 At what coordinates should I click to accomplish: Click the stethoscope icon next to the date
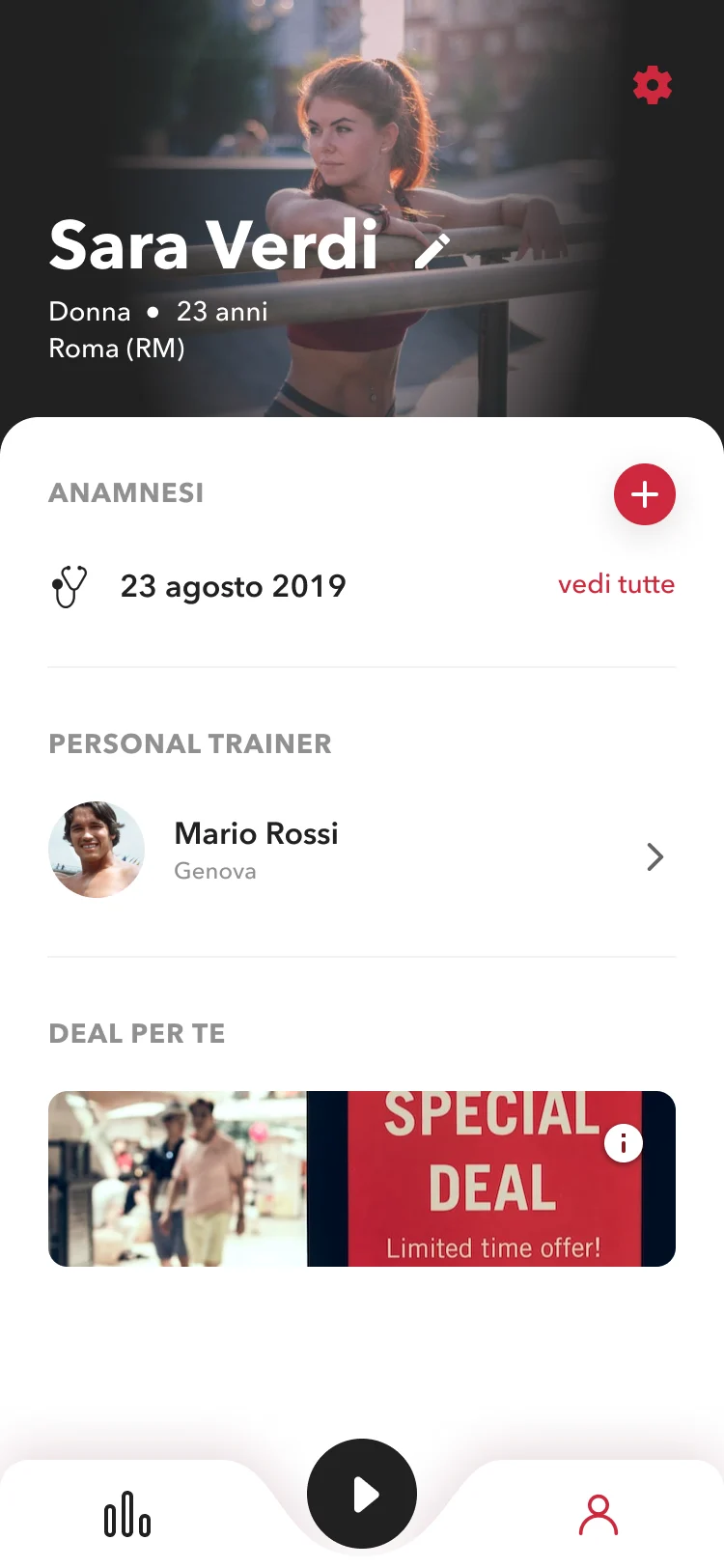pos(69,586)
